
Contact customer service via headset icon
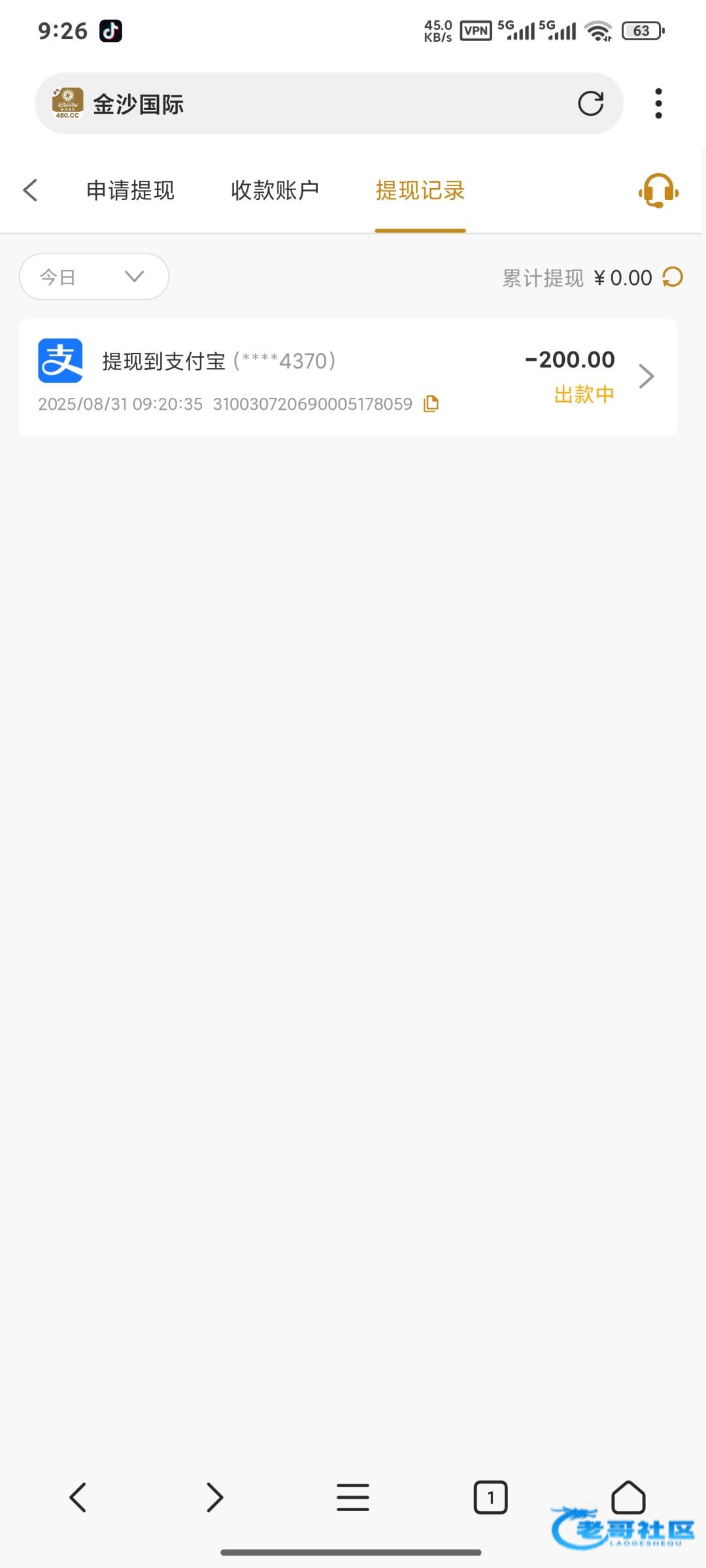point(658,191)
